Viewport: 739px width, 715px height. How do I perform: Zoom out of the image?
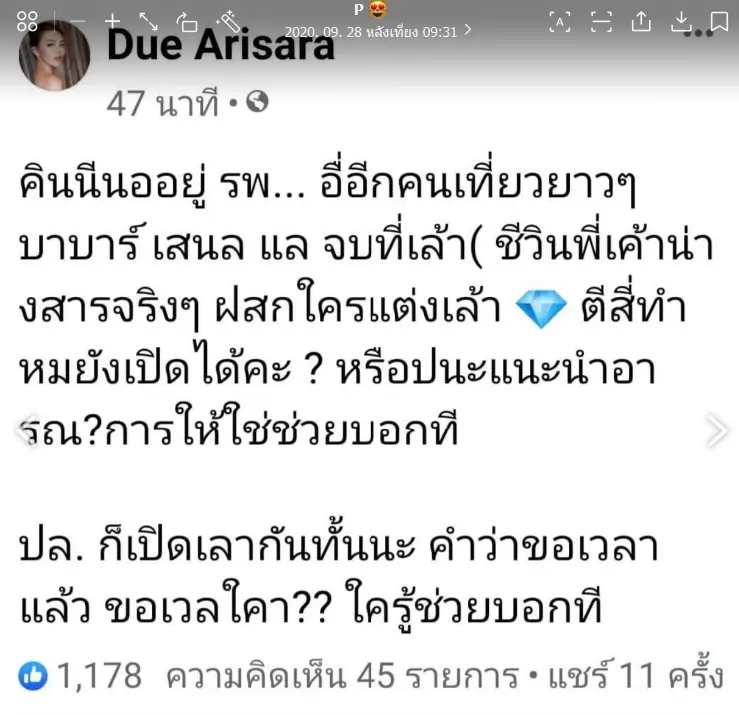(x=78, y=20)
